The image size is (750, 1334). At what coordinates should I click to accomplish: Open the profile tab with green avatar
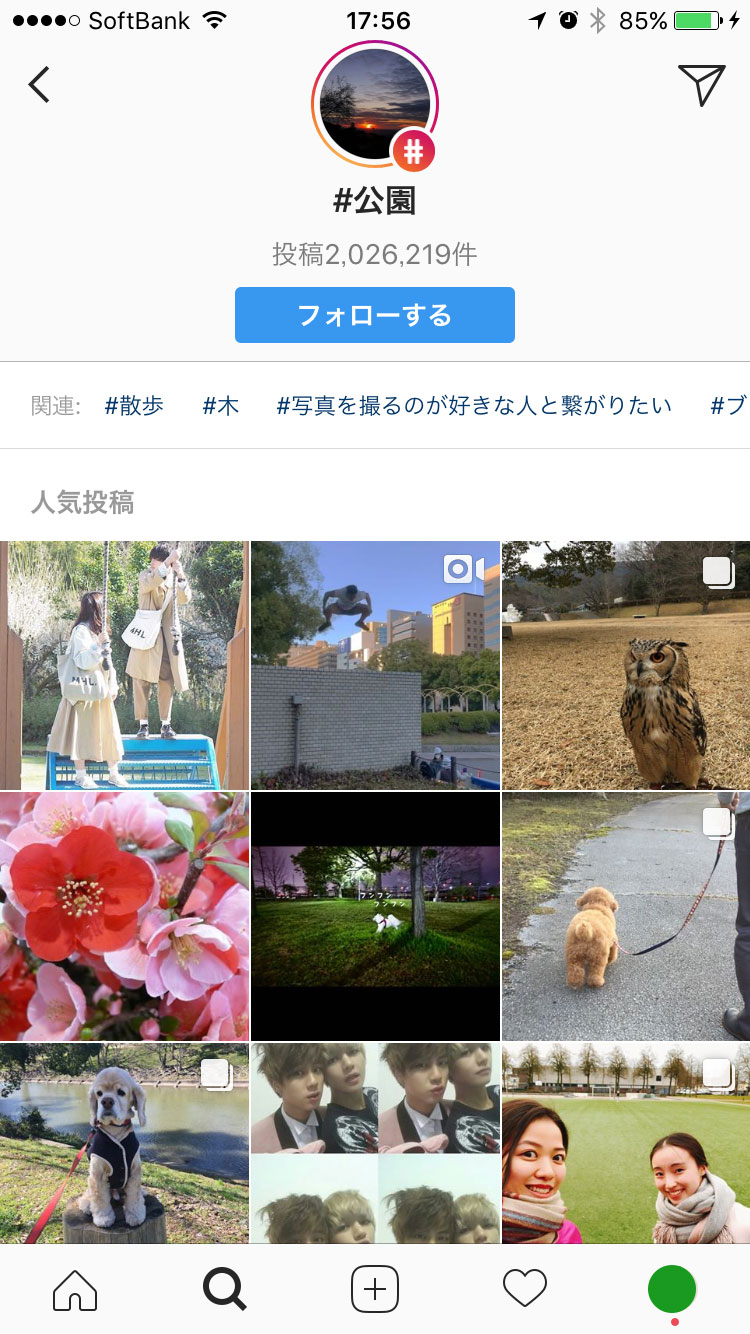pyautogui.click(x=672, y=1289)
